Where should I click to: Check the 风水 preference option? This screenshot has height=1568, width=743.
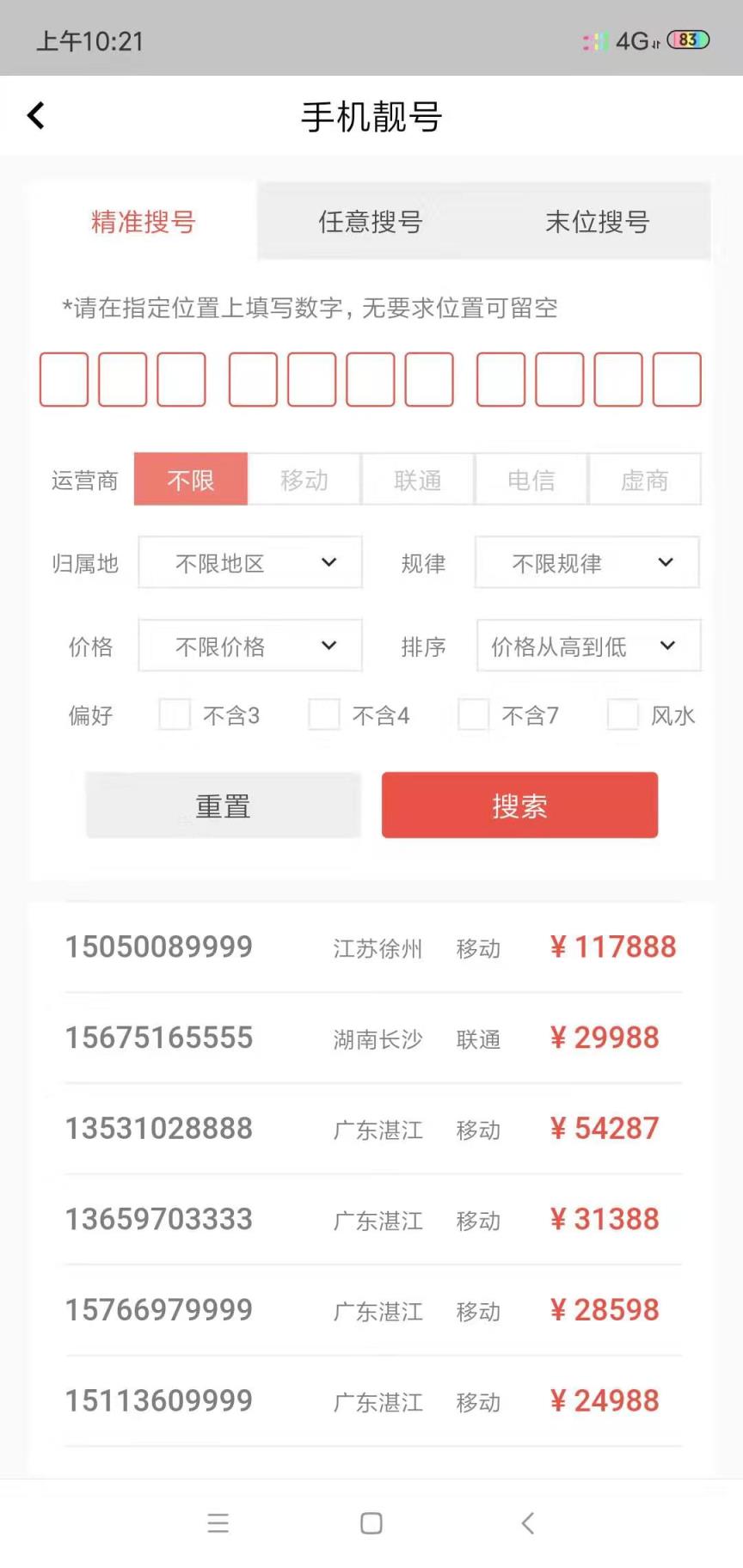623,714
